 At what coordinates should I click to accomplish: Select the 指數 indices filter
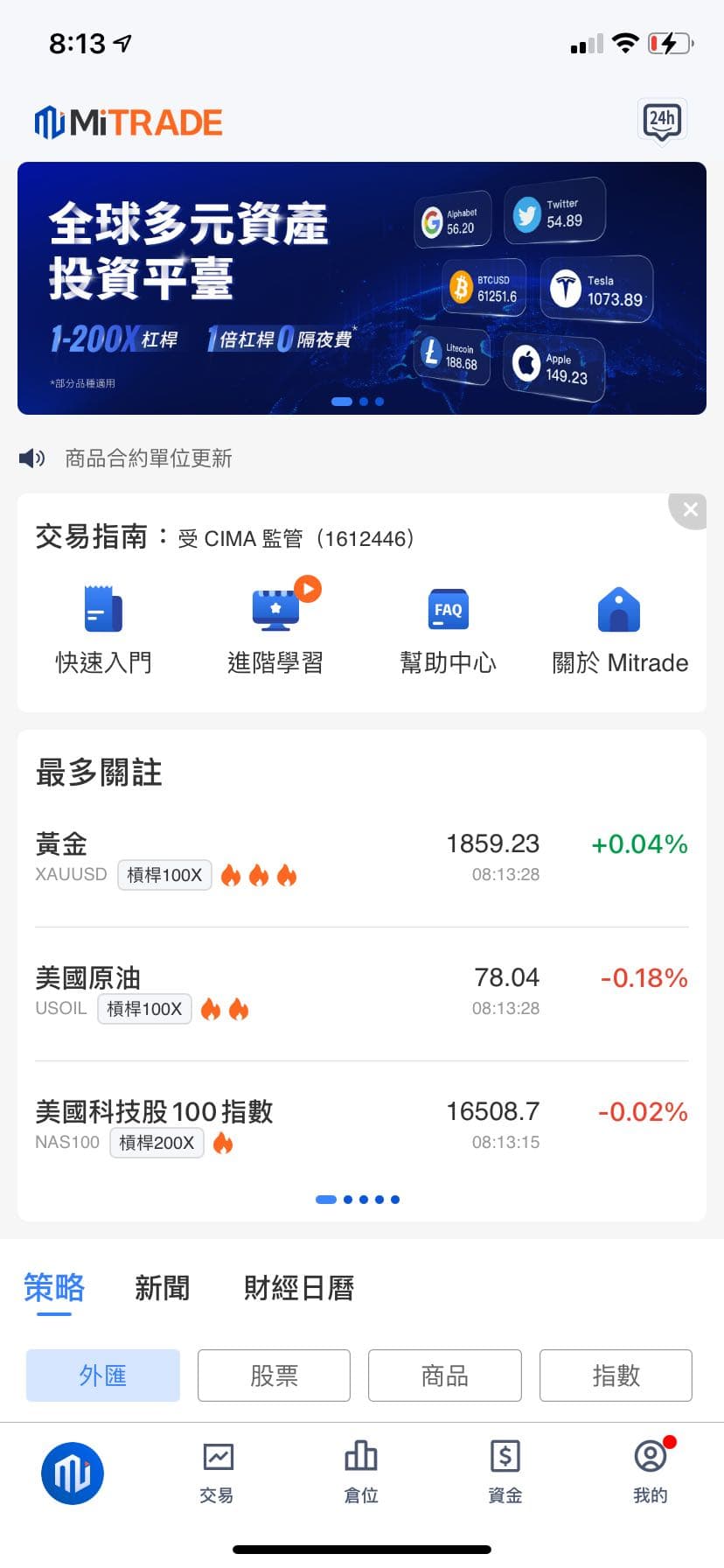616,1375
